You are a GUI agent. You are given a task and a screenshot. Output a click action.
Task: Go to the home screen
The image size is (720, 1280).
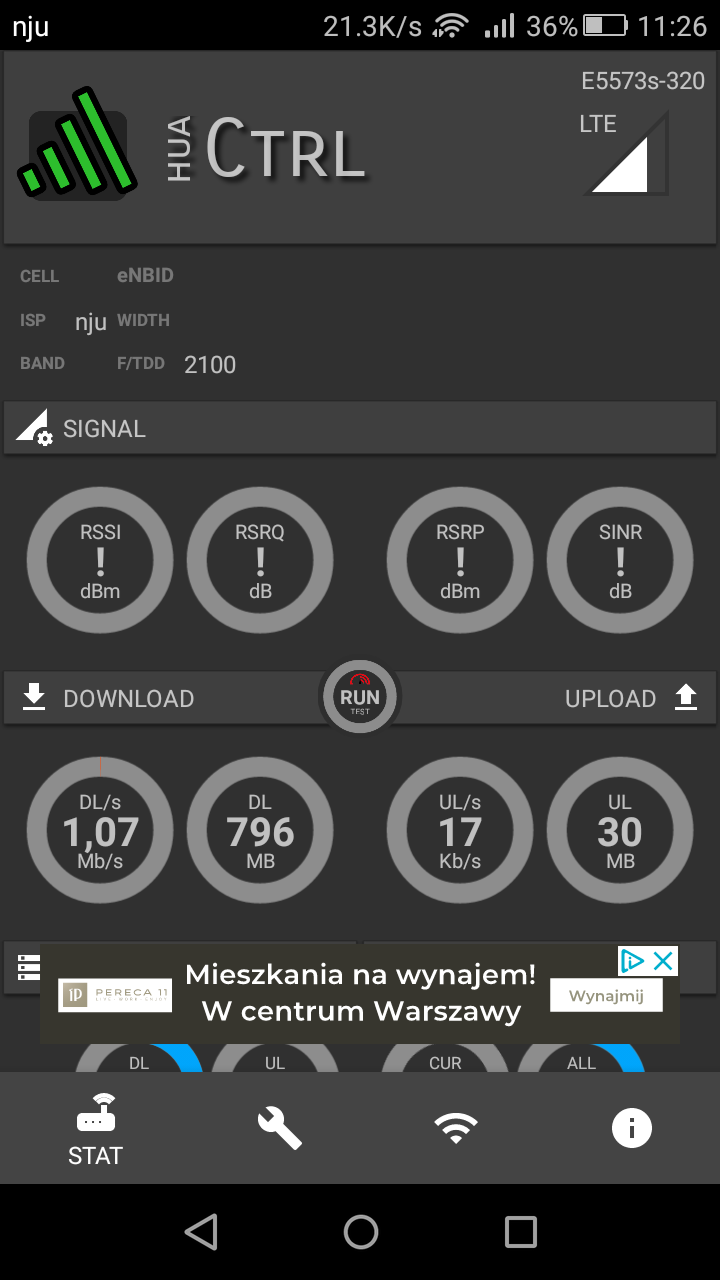coord(360,1231)
